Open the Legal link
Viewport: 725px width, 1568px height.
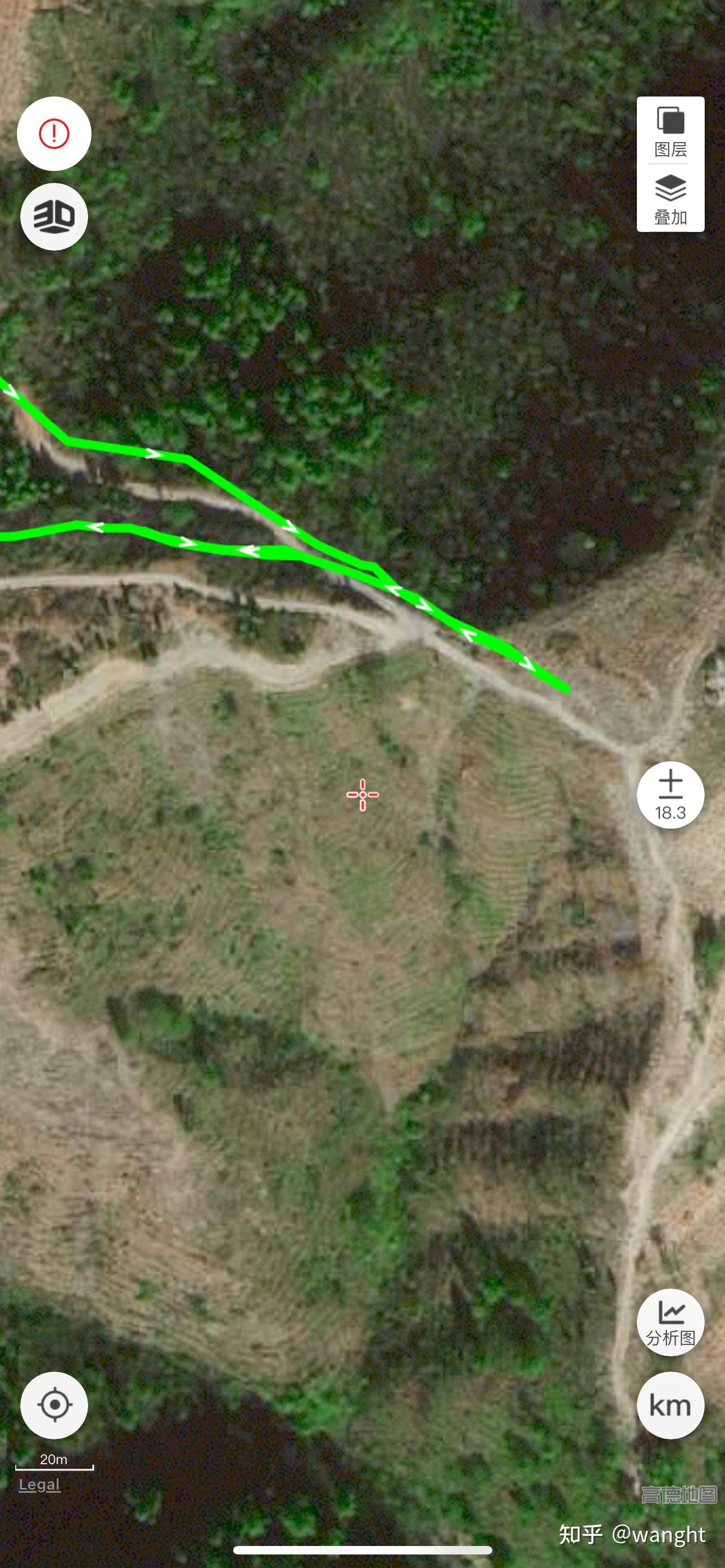40,1484
